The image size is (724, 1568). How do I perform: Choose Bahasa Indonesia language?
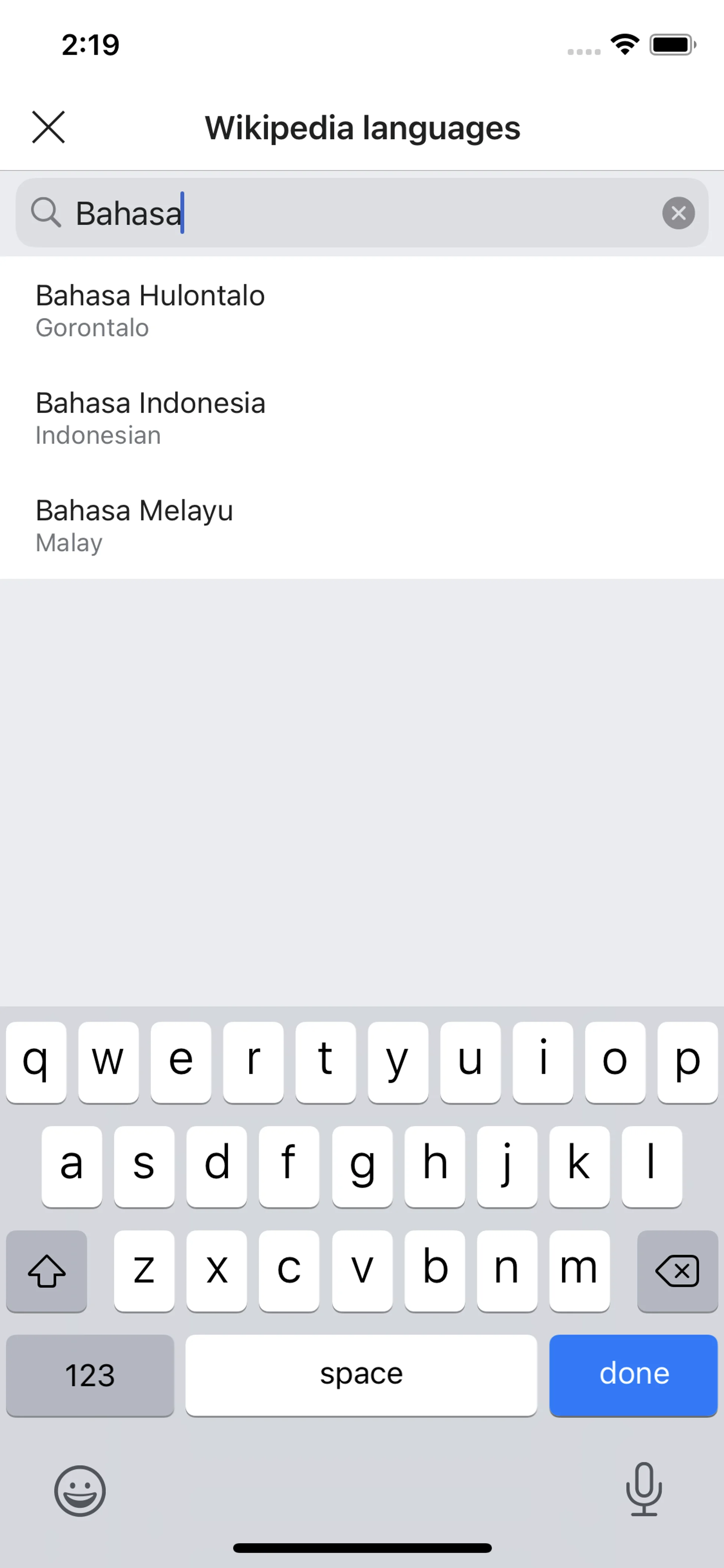tap(150, 418)
